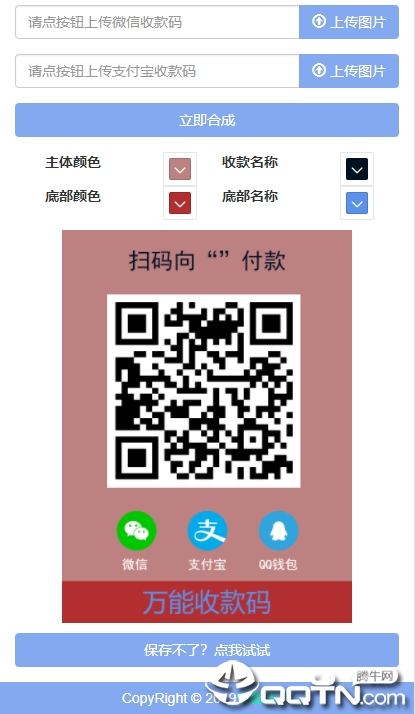Open the 主体颜色 color picker
The height and width of the screenshot is (714, 415).
click(180, 169)
